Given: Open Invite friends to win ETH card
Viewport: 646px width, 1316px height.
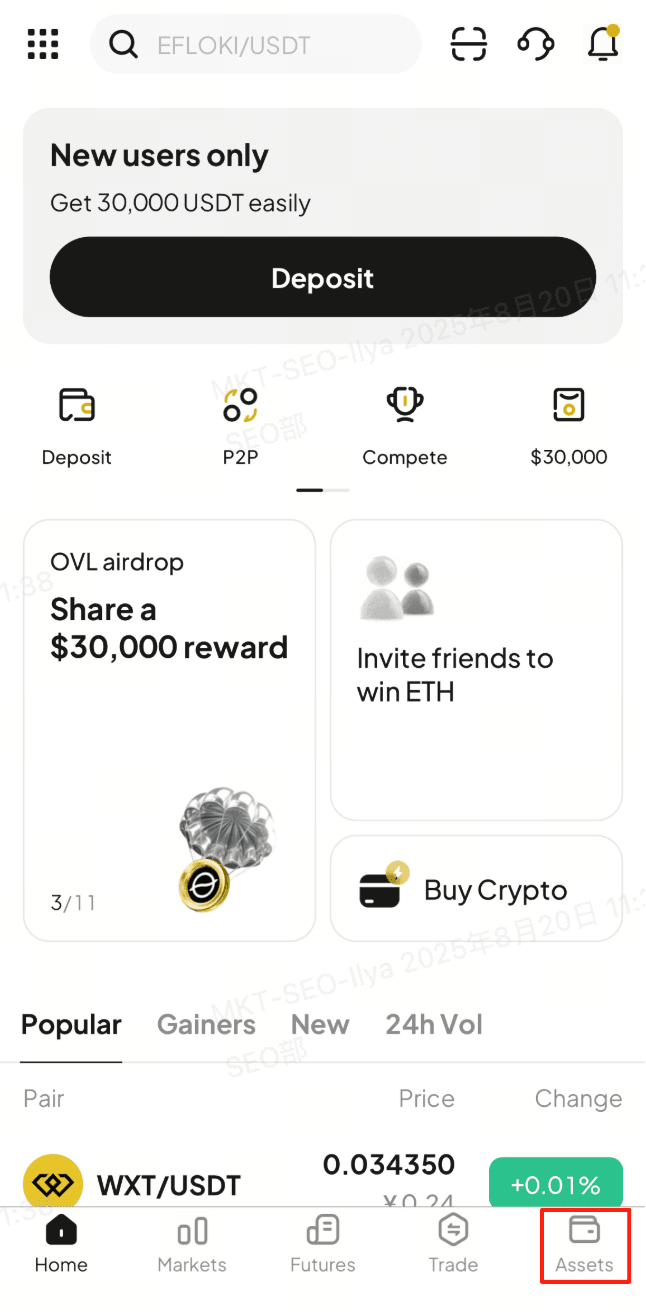Looking at the screenshot, I should point(476,670).
